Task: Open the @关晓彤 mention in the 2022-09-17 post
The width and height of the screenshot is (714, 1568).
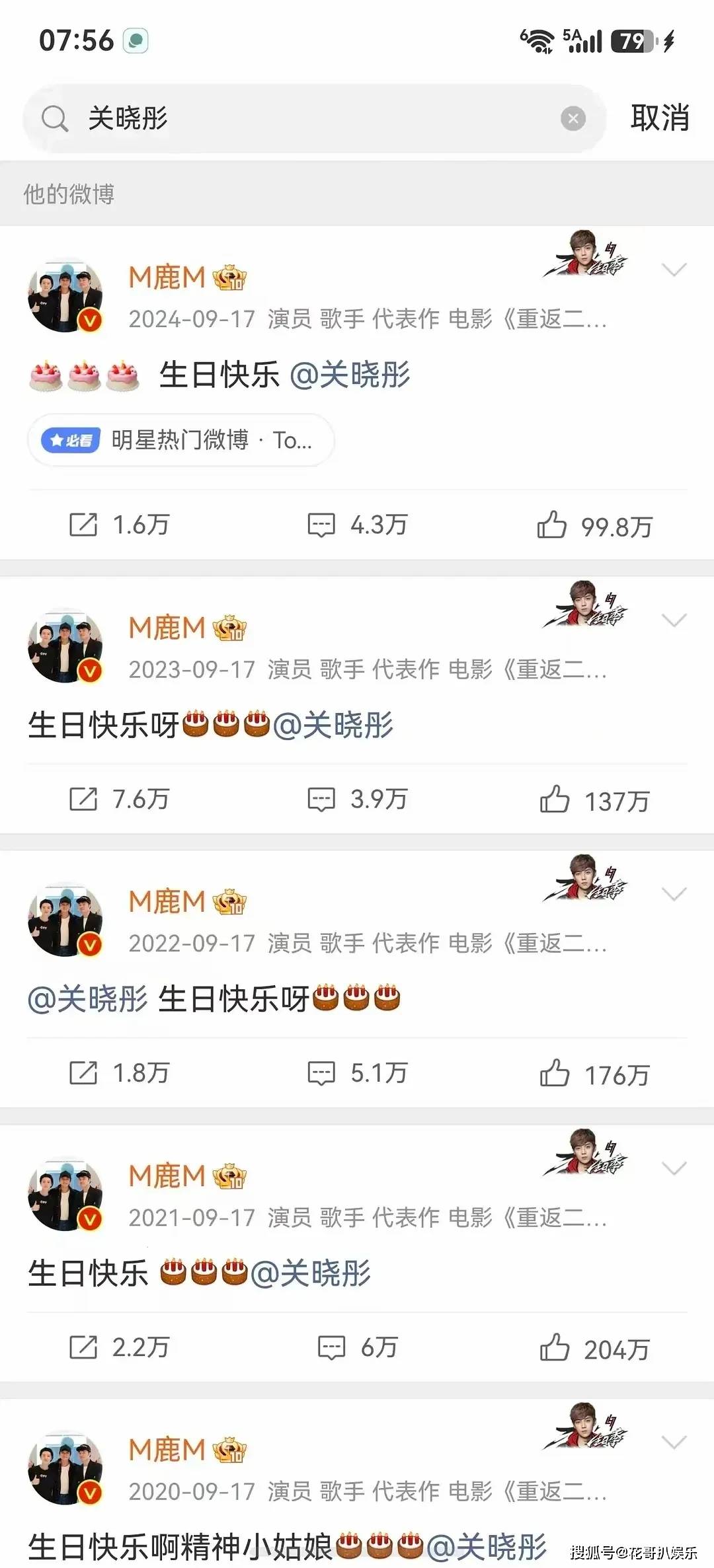Action: click(x=87, y=998)
